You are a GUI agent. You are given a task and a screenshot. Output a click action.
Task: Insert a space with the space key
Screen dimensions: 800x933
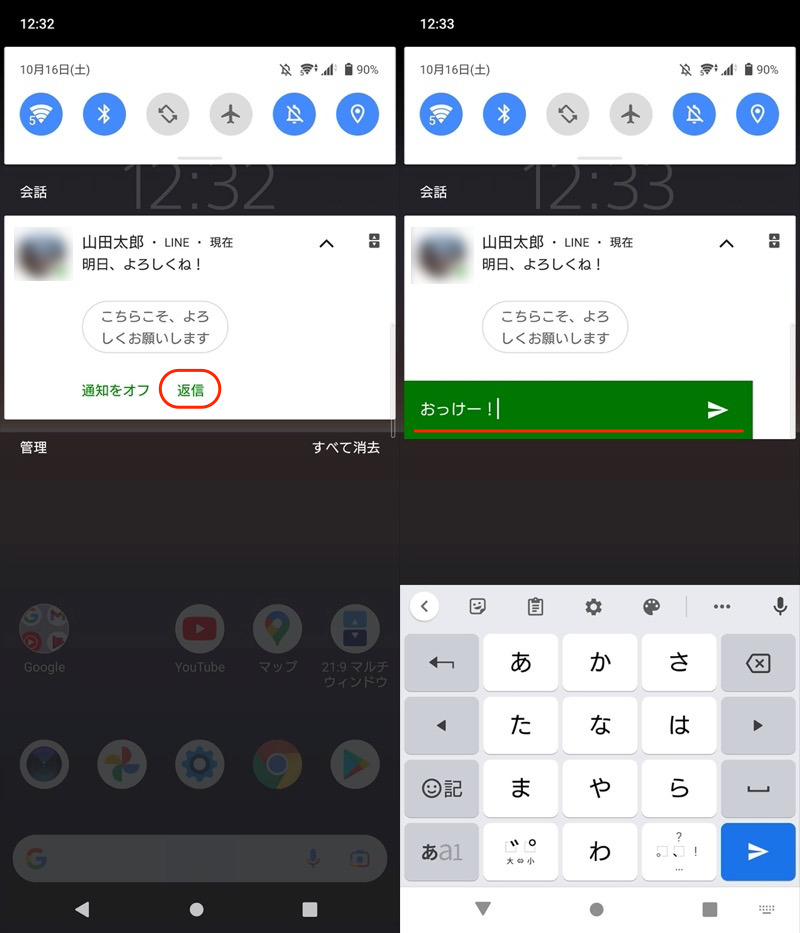[758, 789]
